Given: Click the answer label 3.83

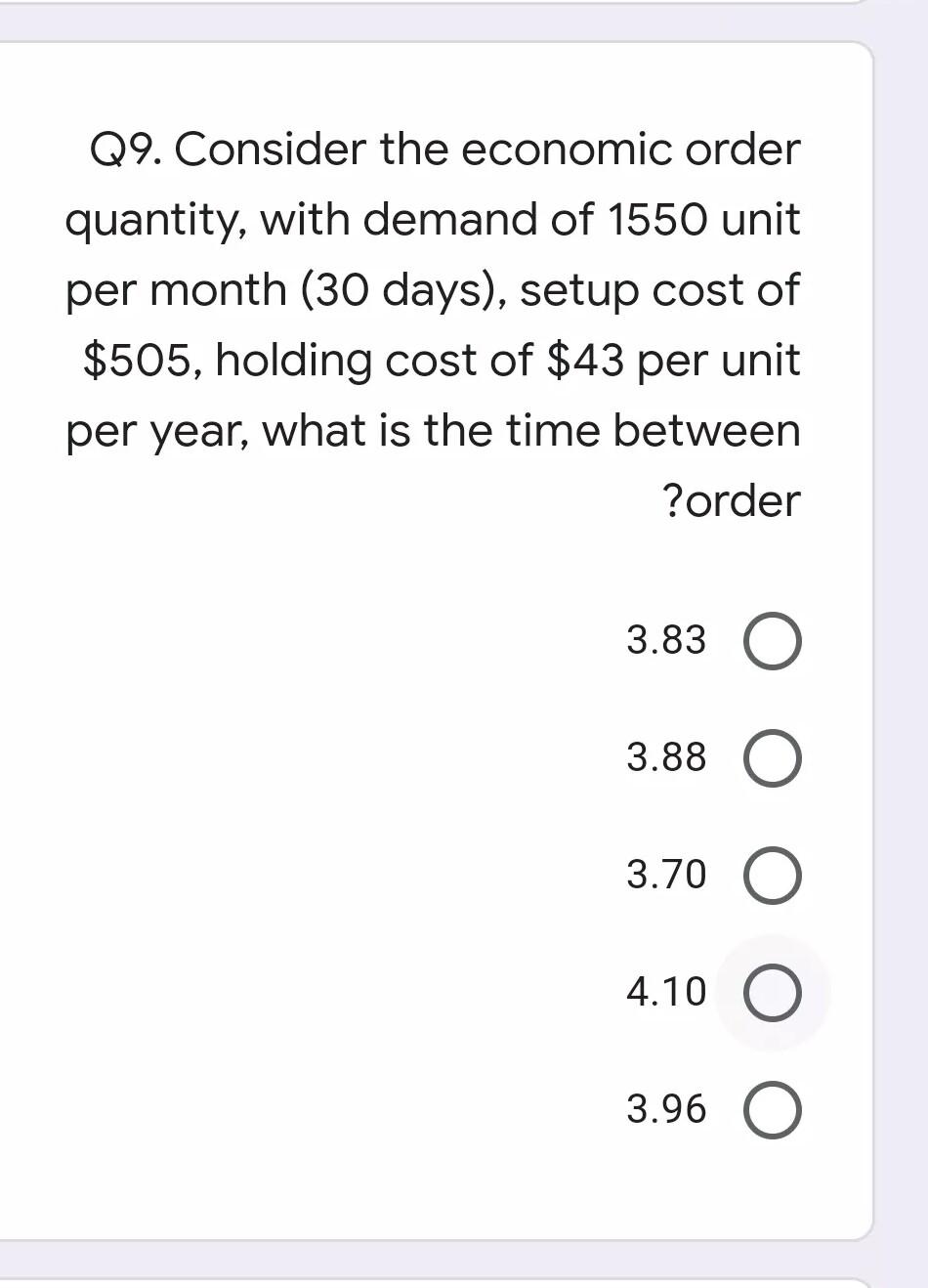Looking at the screenshot, I should point(667,642).
